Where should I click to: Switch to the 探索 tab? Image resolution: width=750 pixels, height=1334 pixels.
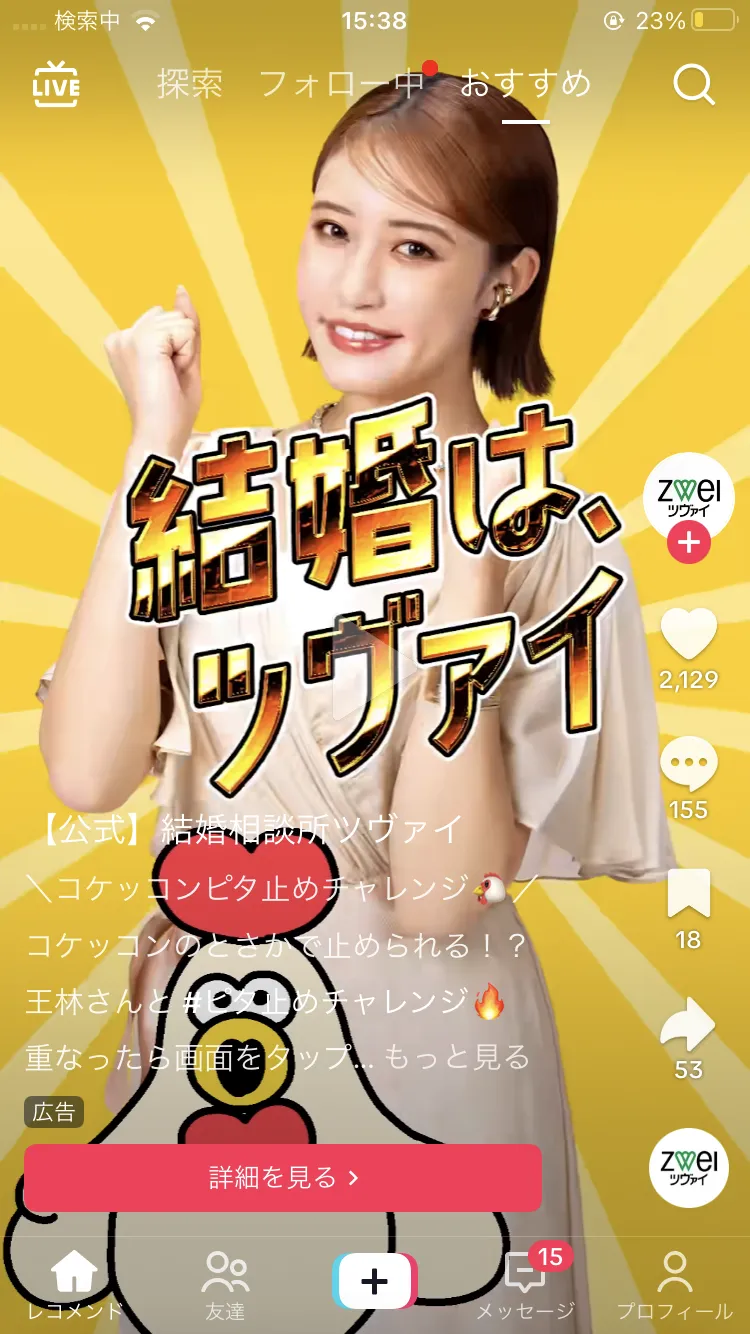(189, 85)
